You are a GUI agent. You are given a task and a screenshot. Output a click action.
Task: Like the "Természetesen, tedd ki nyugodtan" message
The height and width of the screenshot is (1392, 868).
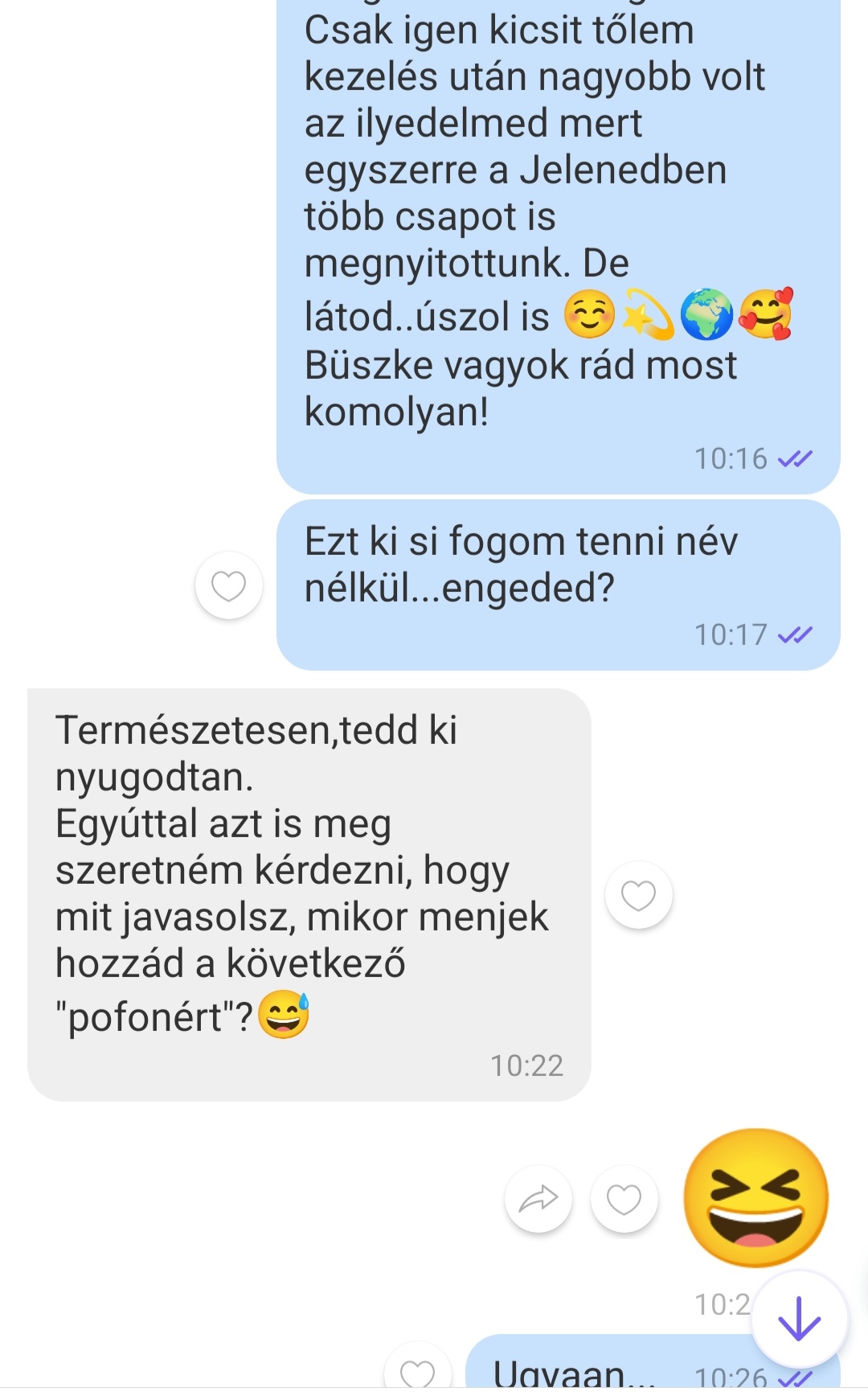pyautogui.click(x=639, y=895)
